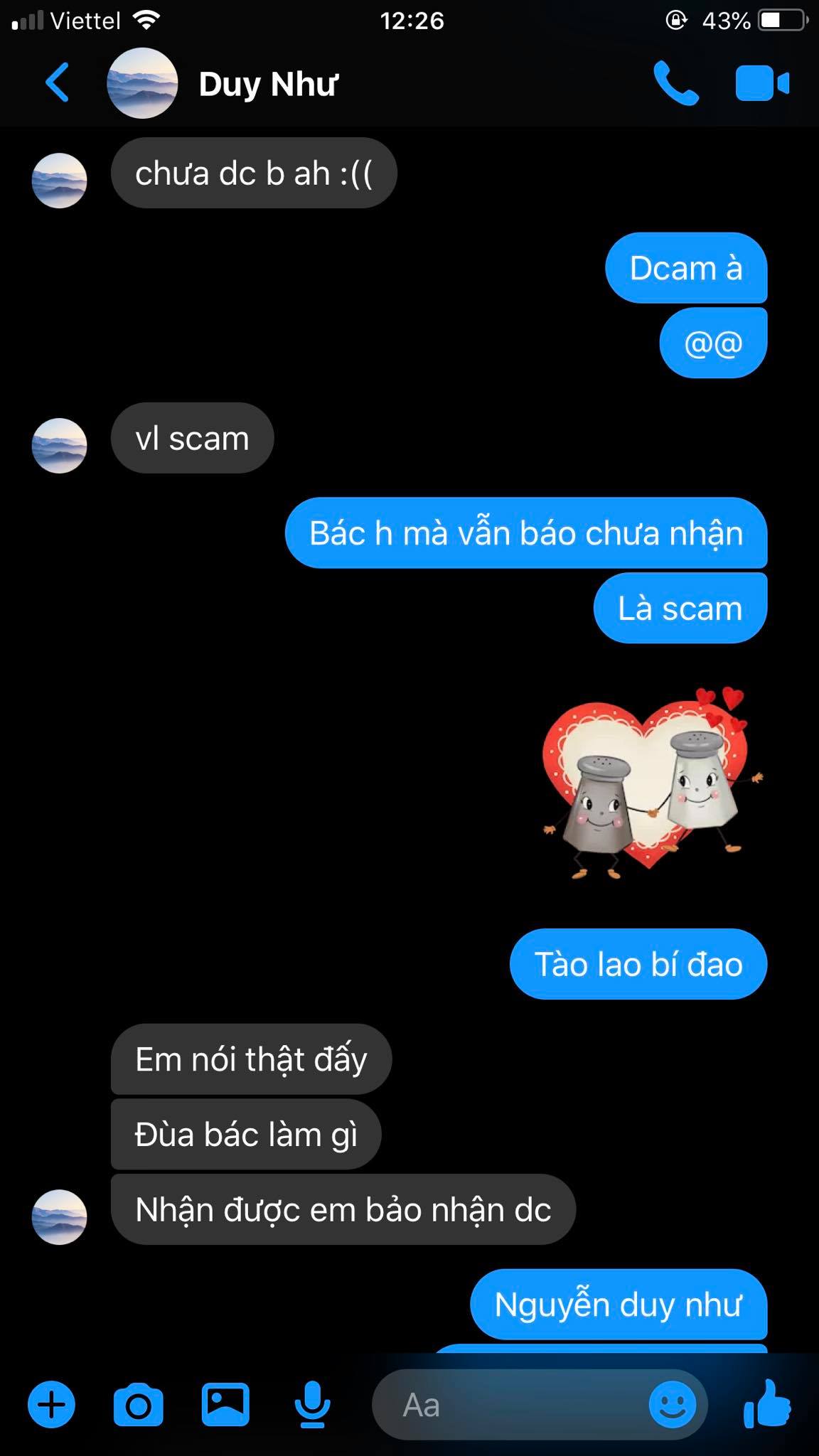Open the plus menu for more actions

(51, 1405)
